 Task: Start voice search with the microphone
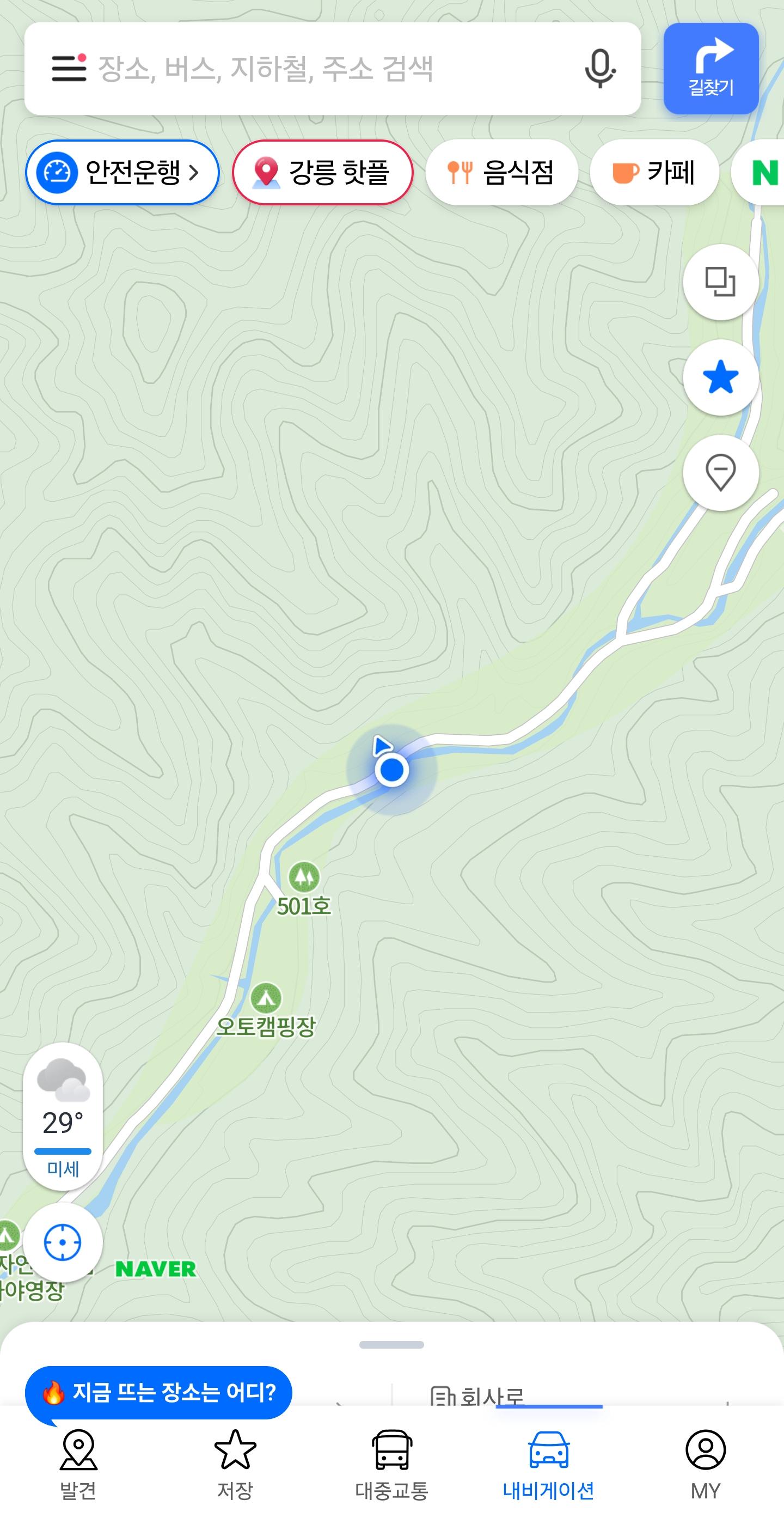600,69
